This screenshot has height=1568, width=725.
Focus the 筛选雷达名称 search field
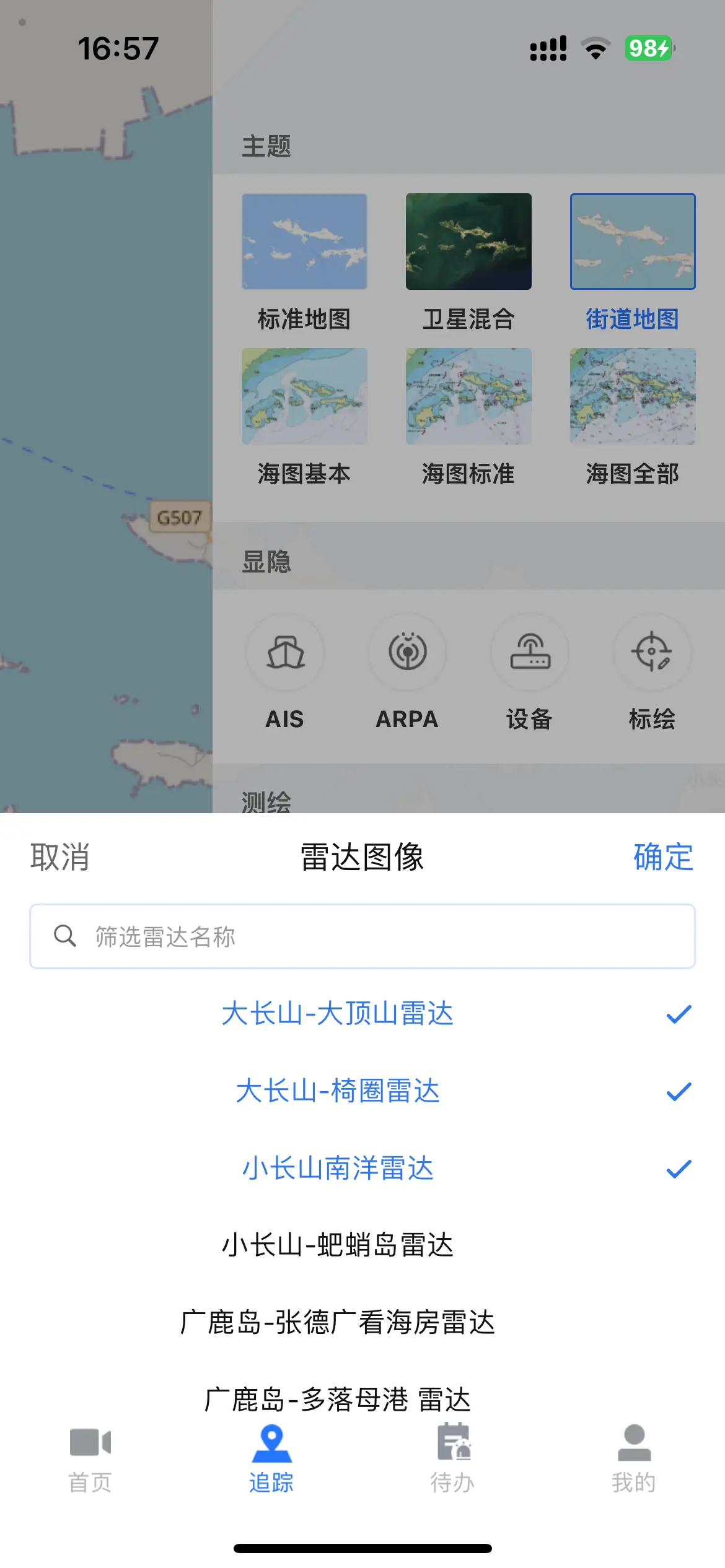362,936
